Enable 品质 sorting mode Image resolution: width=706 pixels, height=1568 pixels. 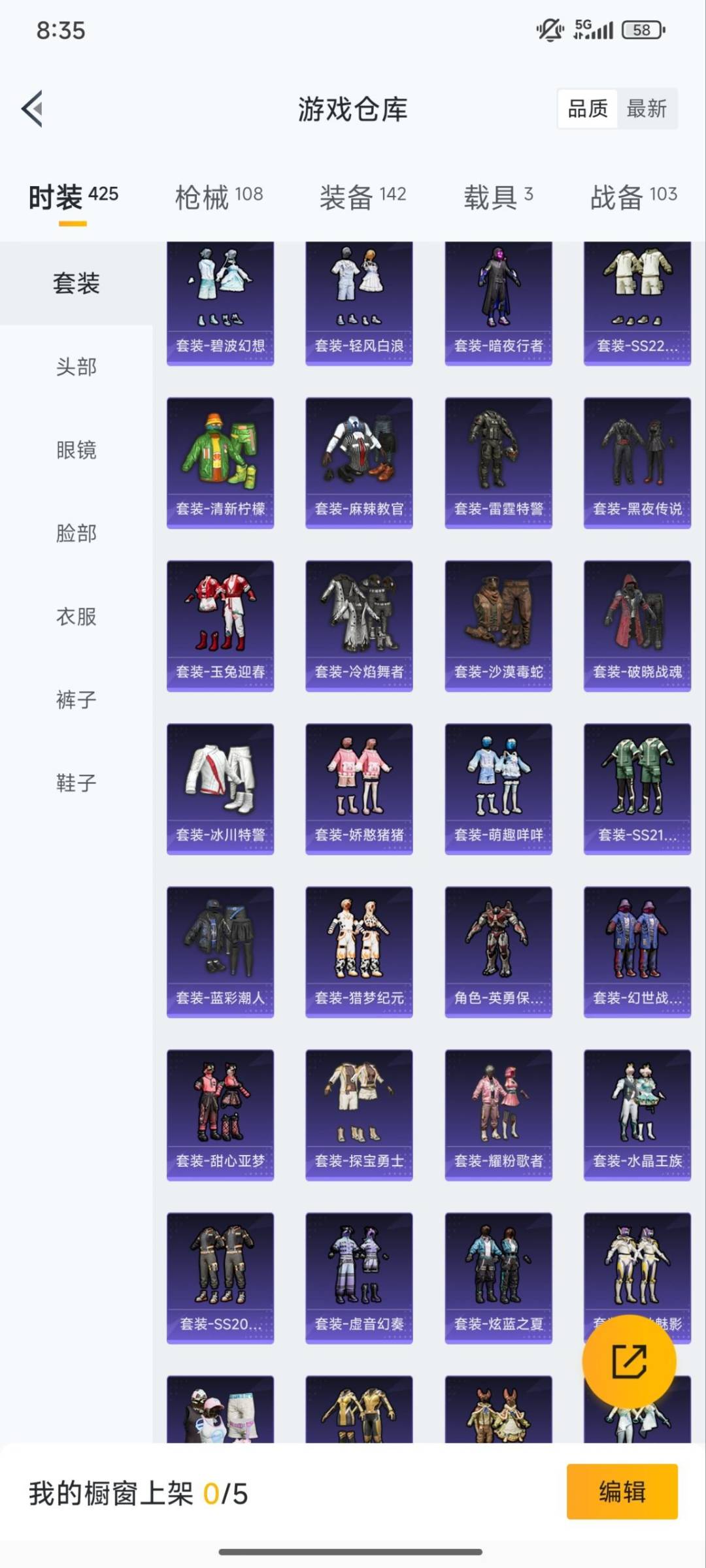tap(587, 109)
